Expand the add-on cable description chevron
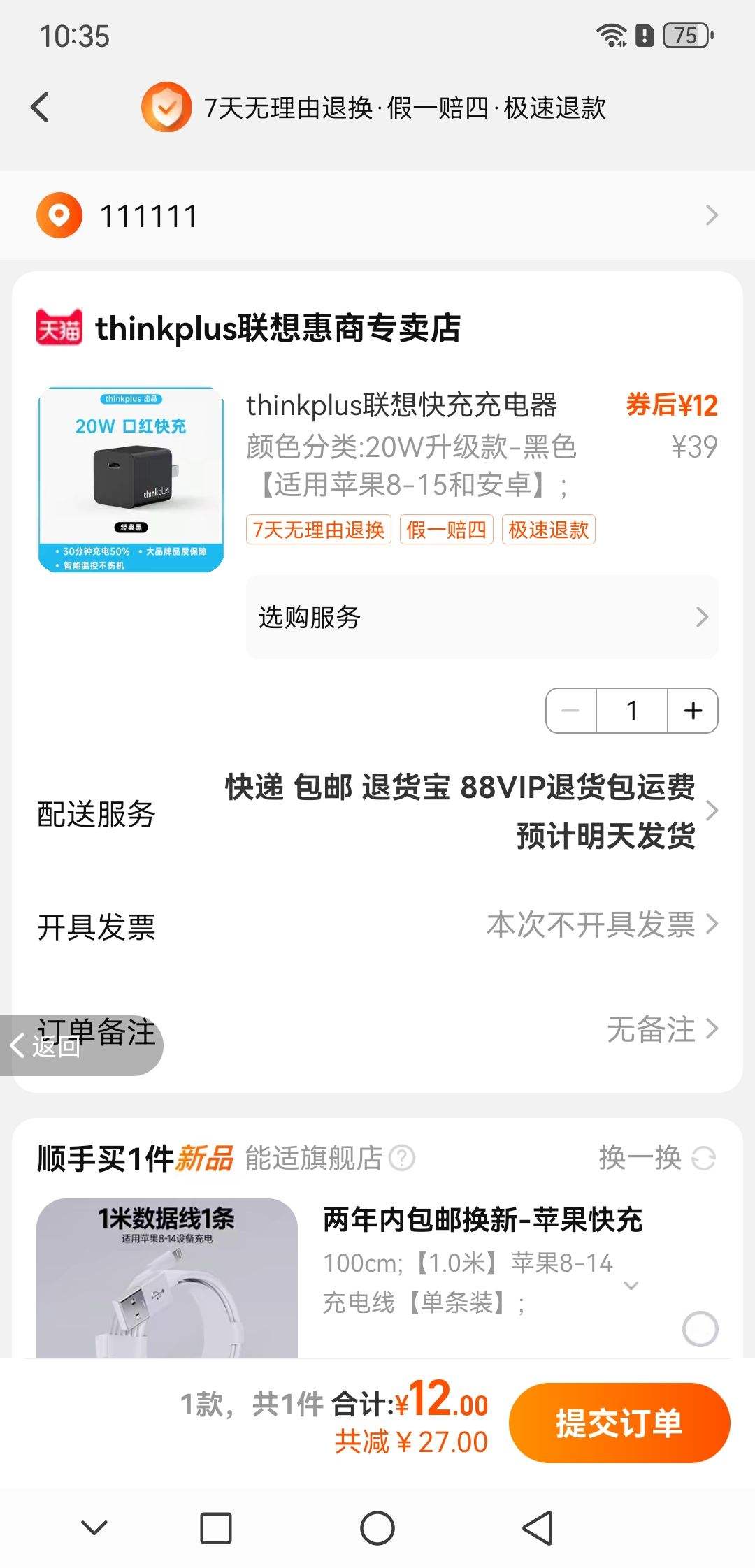The width and height of the screenshot is (755, 1568). pos(631,1284)
